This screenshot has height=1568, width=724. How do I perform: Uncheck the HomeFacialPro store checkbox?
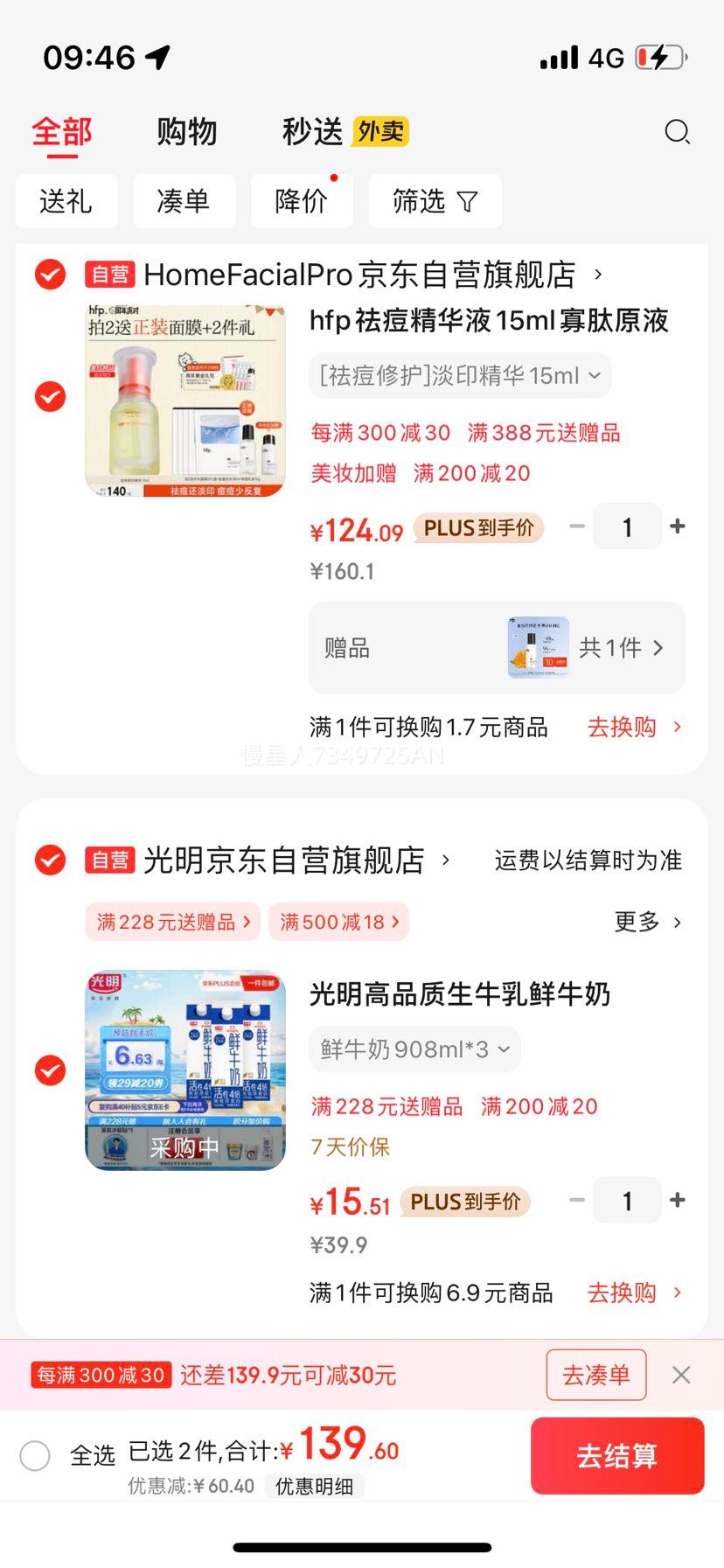[50, 275]
